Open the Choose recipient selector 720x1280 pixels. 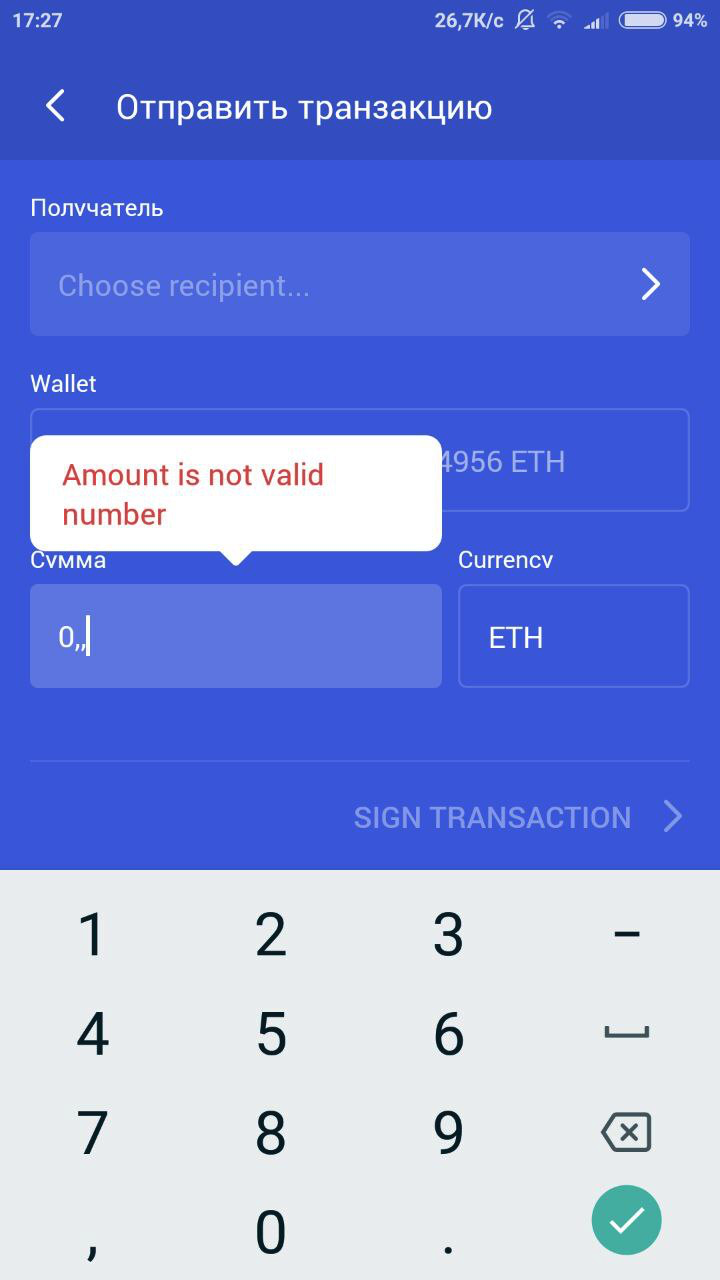(359, 284)
